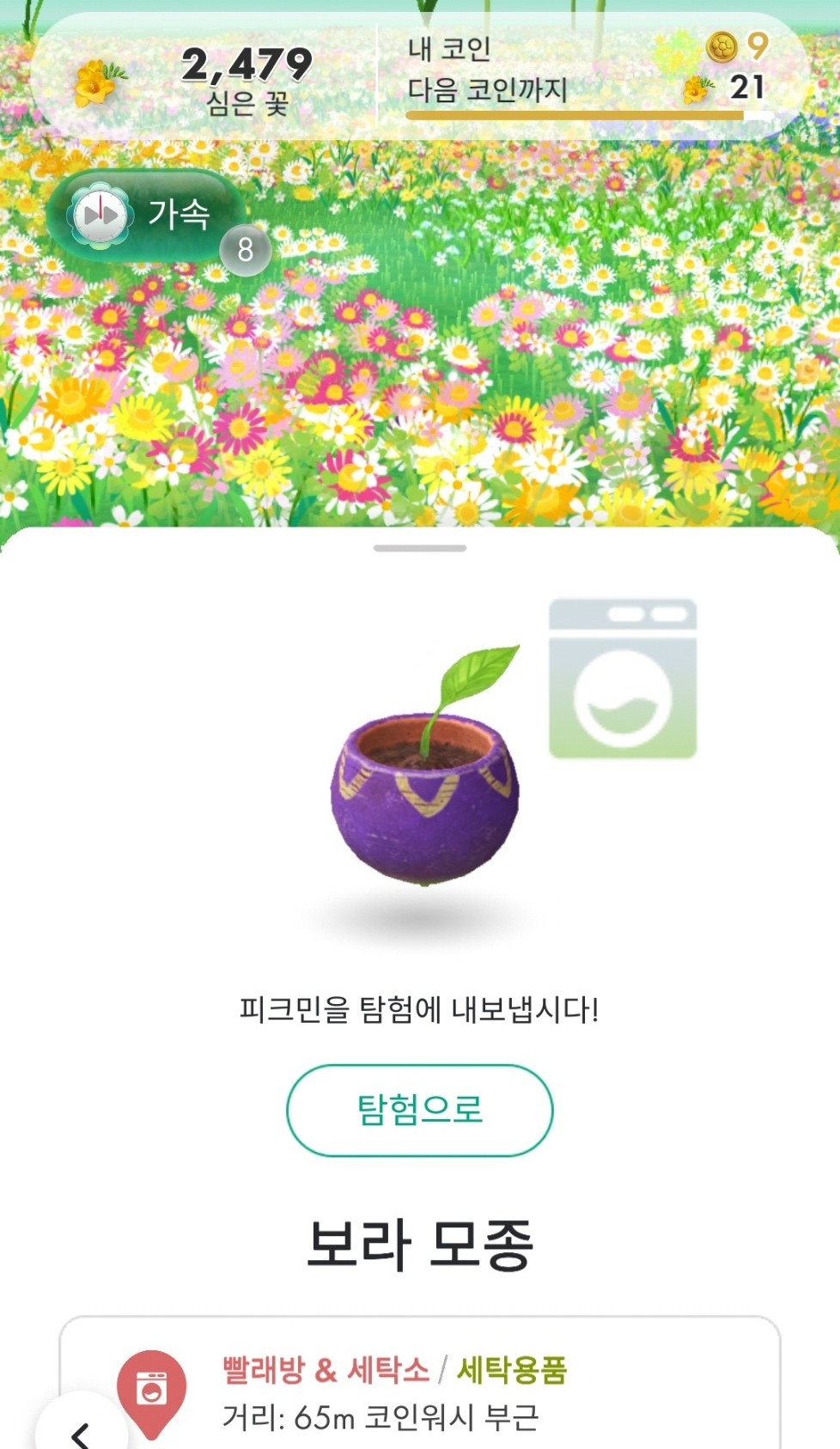Tap the 탐험으로 button
Screen dimensions: 840x1449
point(419,1110)
